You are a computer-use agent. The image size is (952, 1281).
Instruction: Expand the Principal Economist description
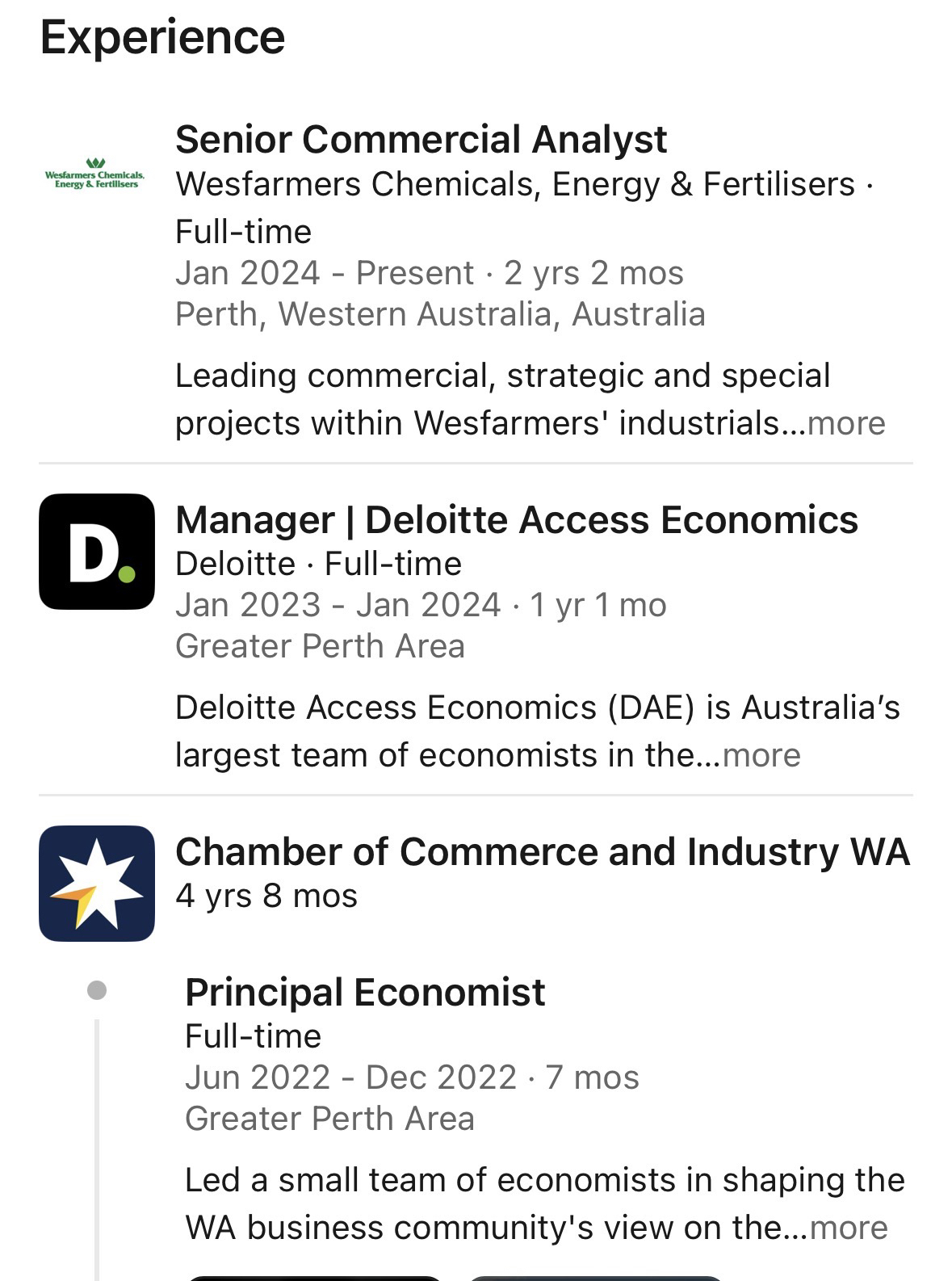(x=848, y=1228)
